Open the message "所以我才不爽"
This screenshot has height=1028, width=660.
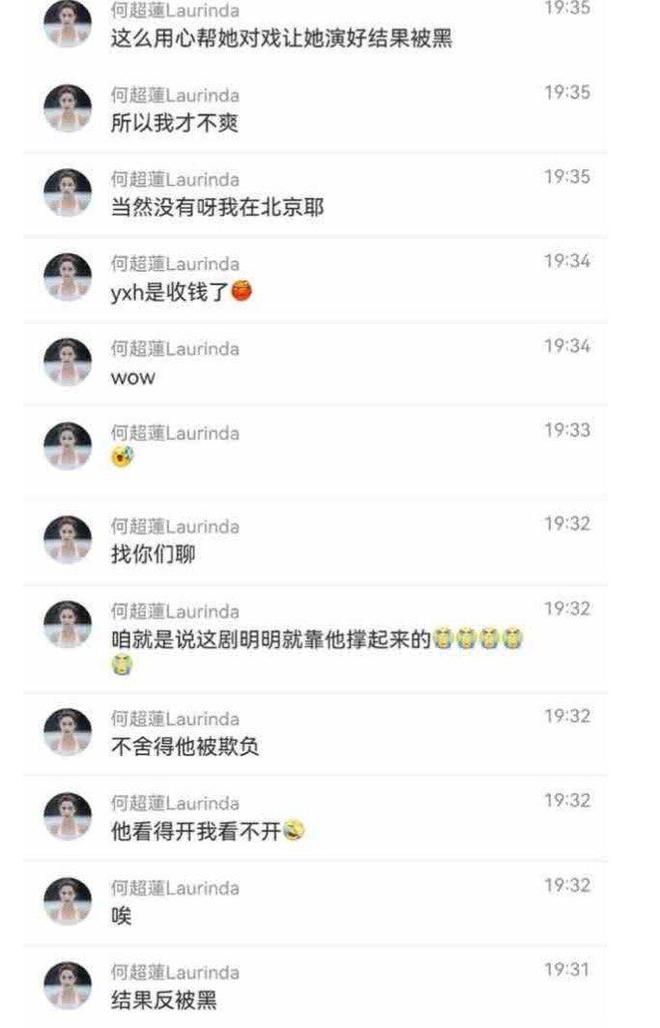[173, 125]
